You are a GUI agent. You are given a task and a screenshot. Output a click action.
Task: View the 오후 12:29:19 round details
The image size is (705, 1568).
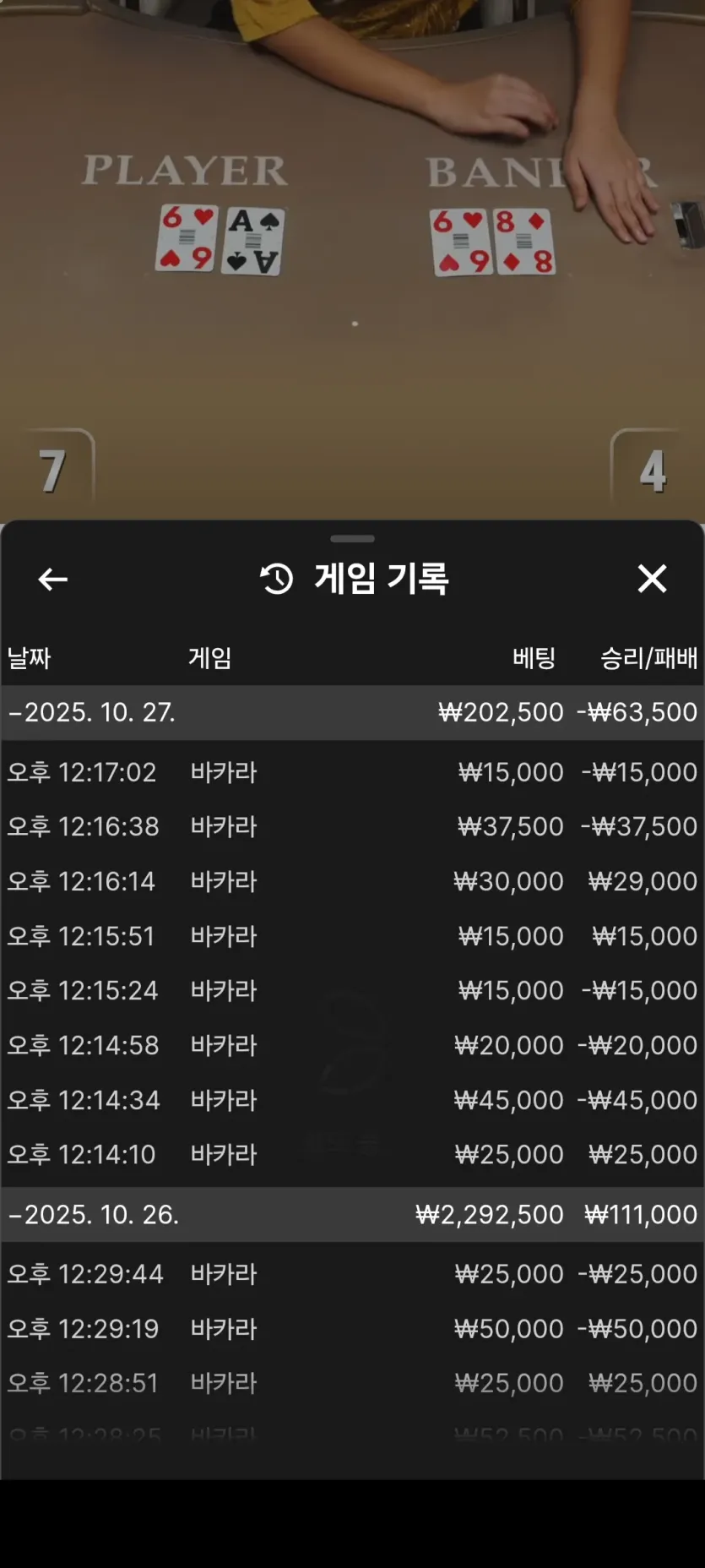(353, 1329)
